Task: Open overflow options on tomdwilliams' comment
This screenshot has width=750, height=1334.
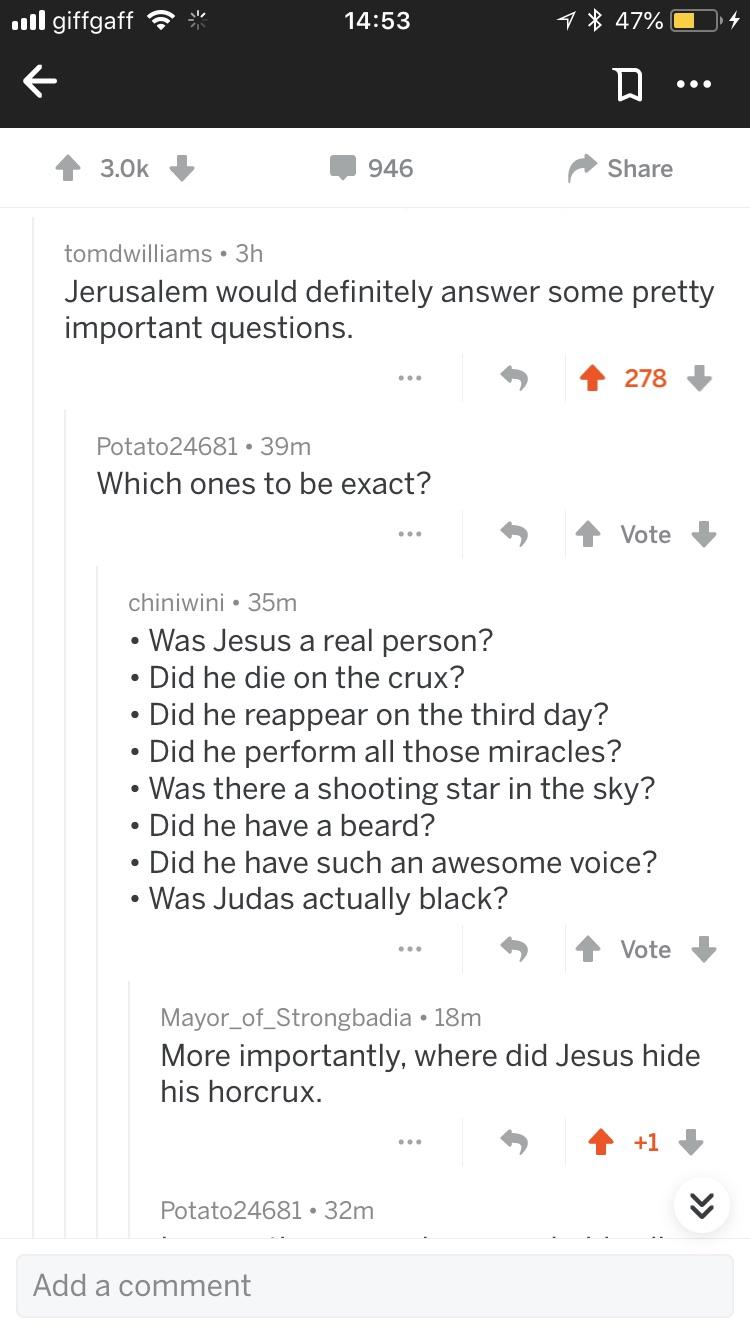Action: click(410, 378)
